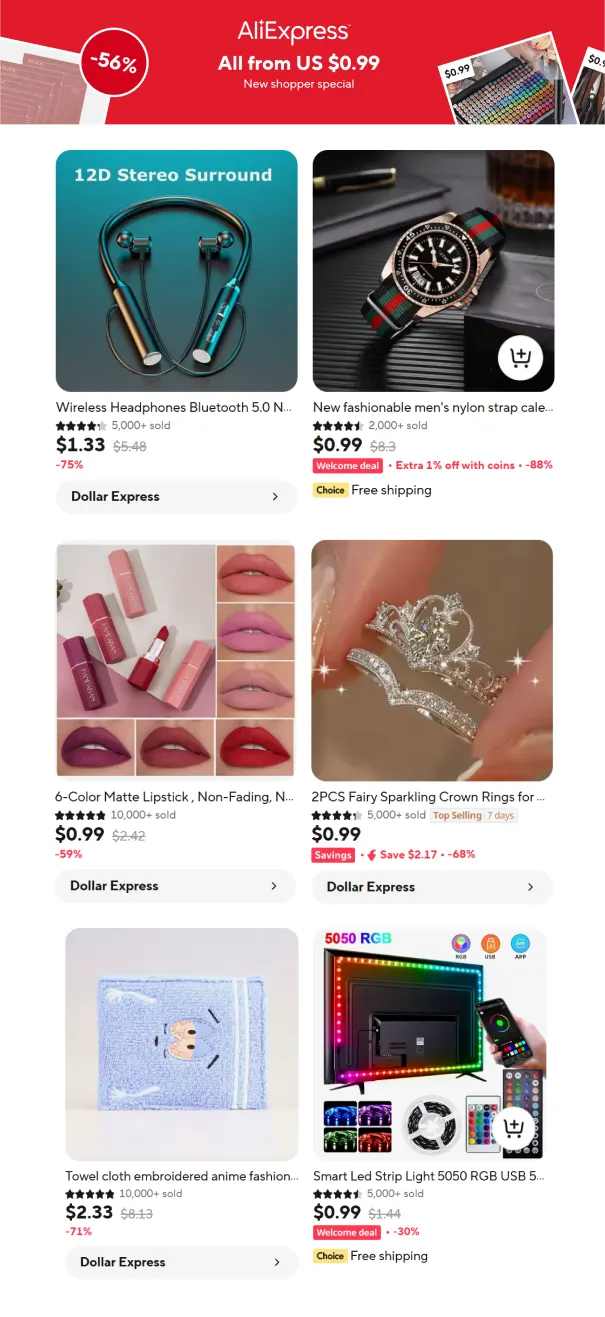This screenshot has height=1317, width=605.
Task: Add the Smart Led Strip Light to cart
Action: tap(514, 1129)
